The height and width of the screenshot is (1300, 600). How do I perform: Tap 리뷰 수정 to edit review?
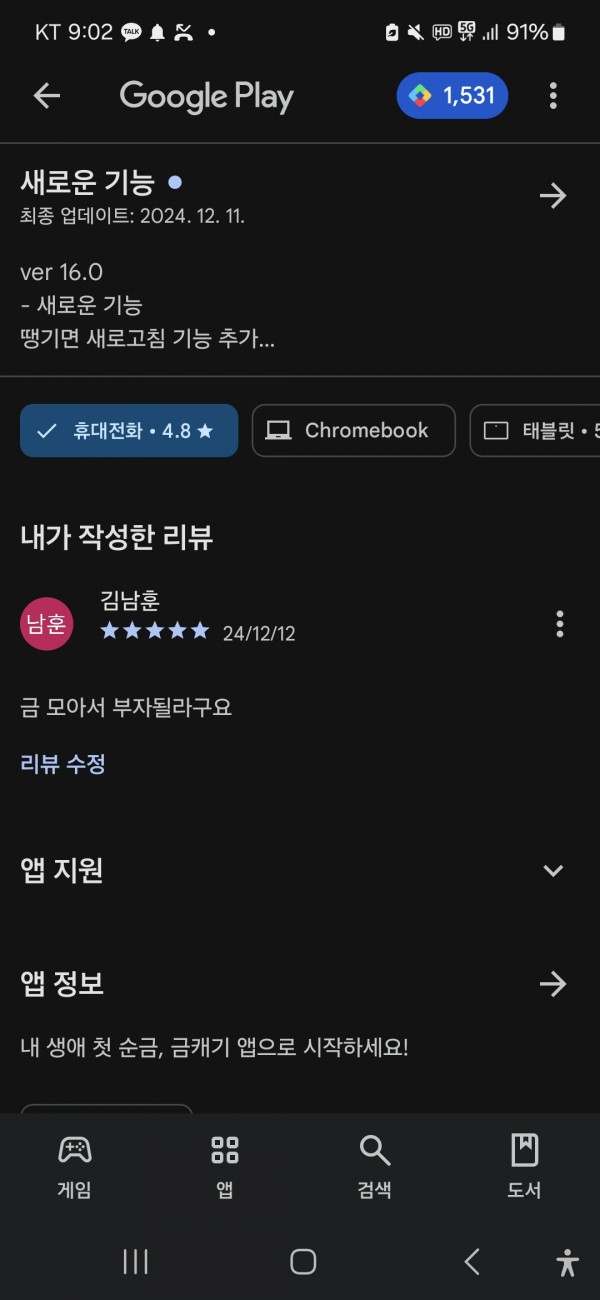click(63, 764)
